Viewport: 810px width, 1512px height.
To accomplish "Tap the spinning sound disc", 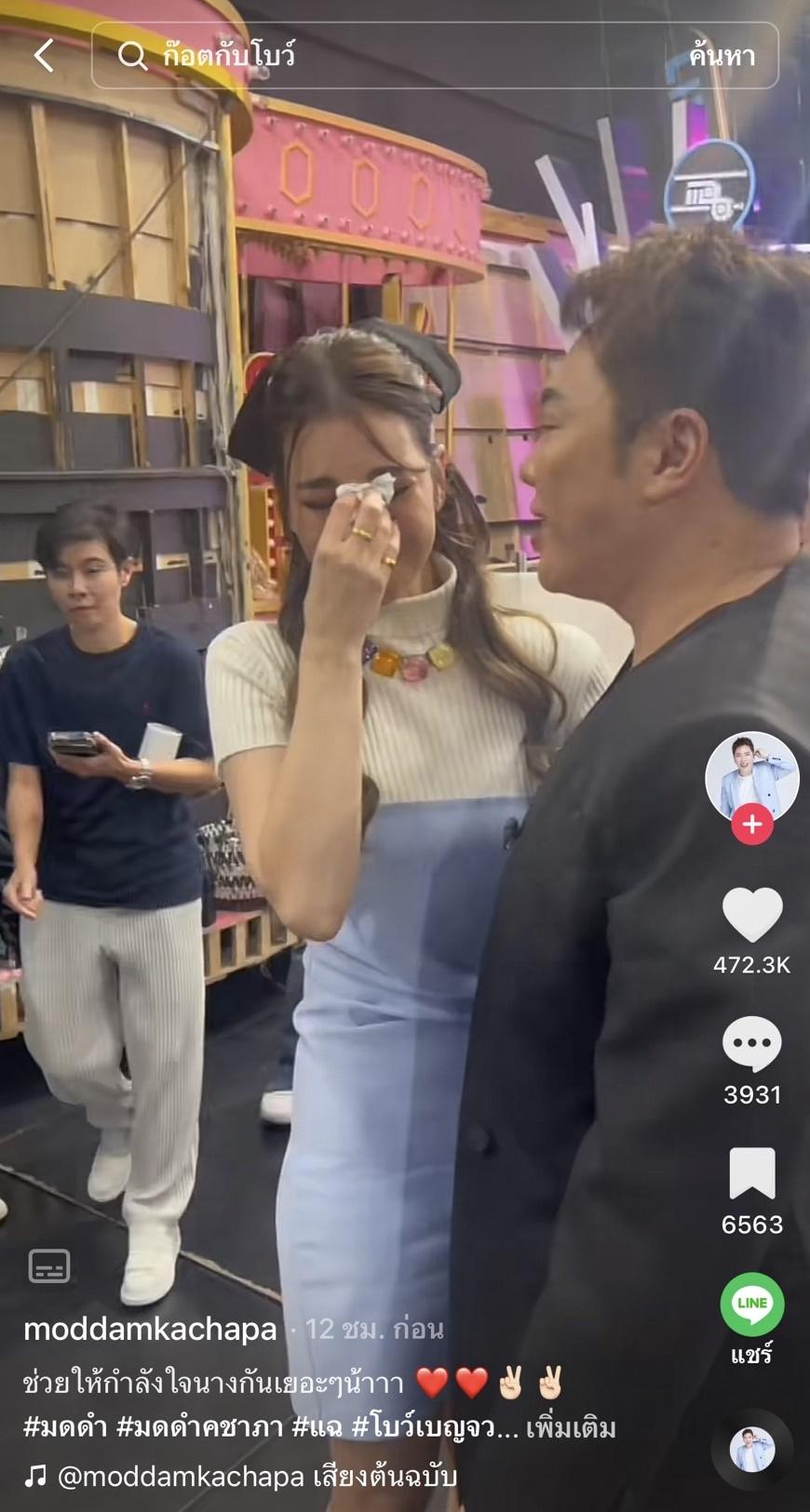I will [x=751, y=1452].
